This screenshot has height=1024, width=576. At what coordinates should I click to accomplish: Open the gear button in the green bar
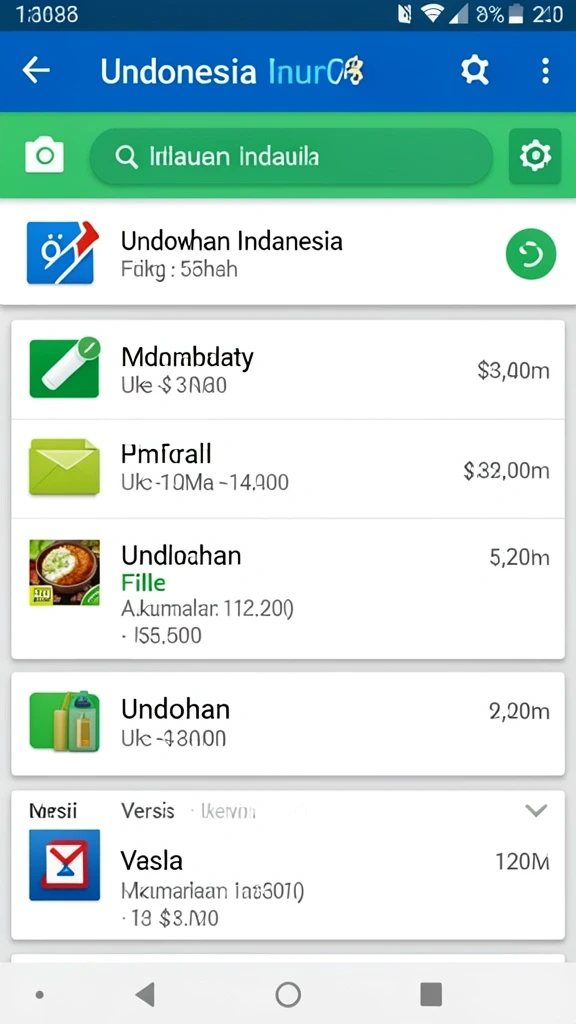pyautogui.click(x=535, y=157)
